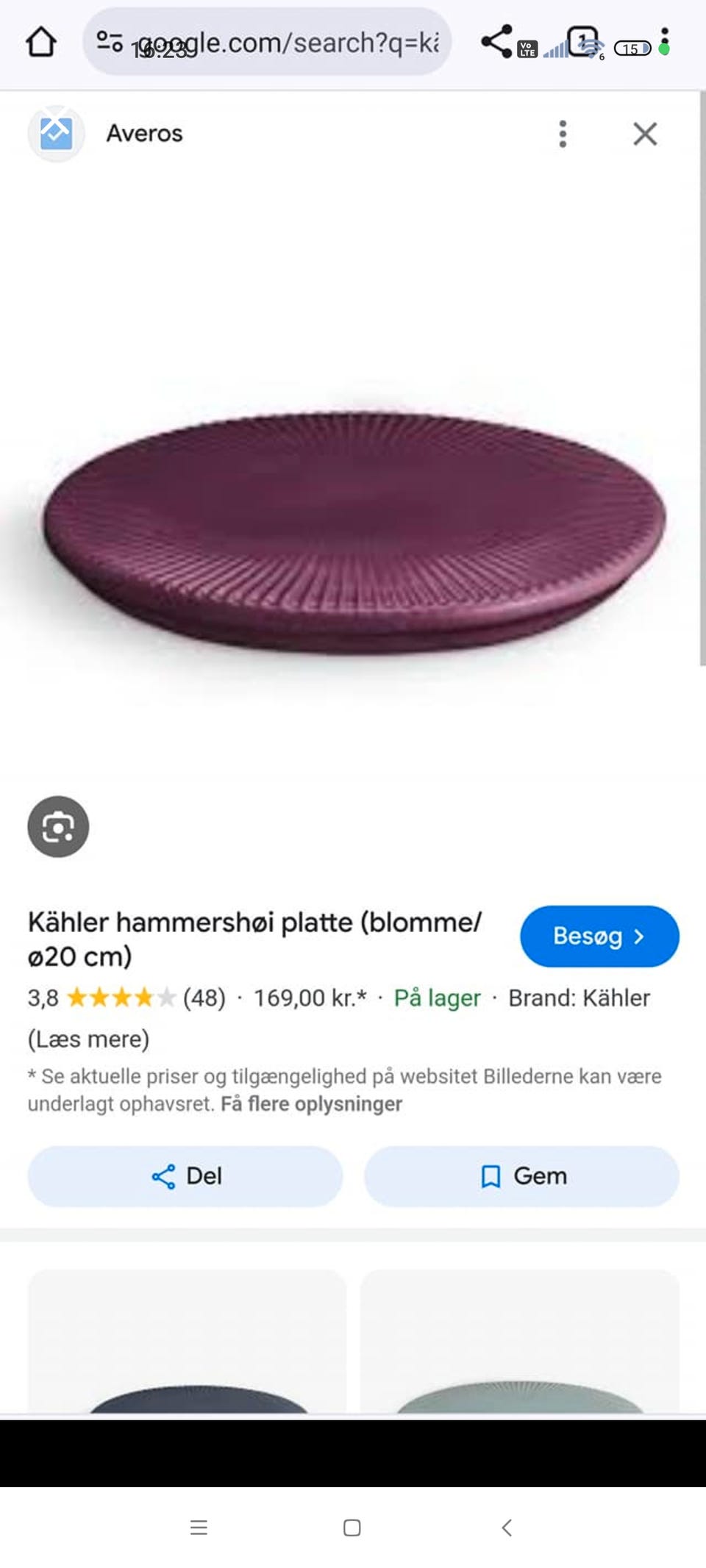
Task: Open the three-dot menu next to Averos
Action: pos(563,134)
